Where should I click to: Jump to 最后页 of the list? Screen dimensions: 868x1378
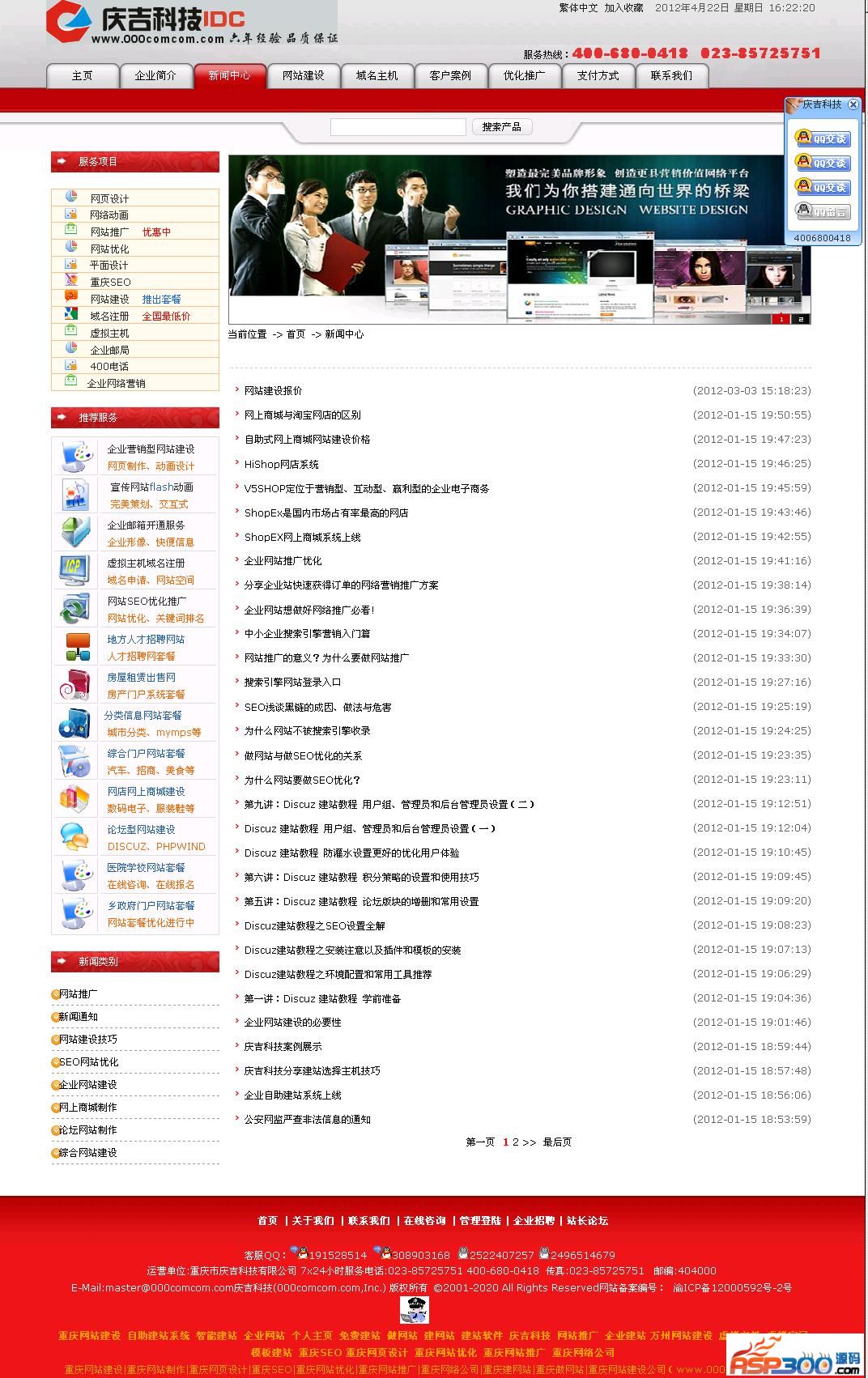click(x=557, y=1142)
